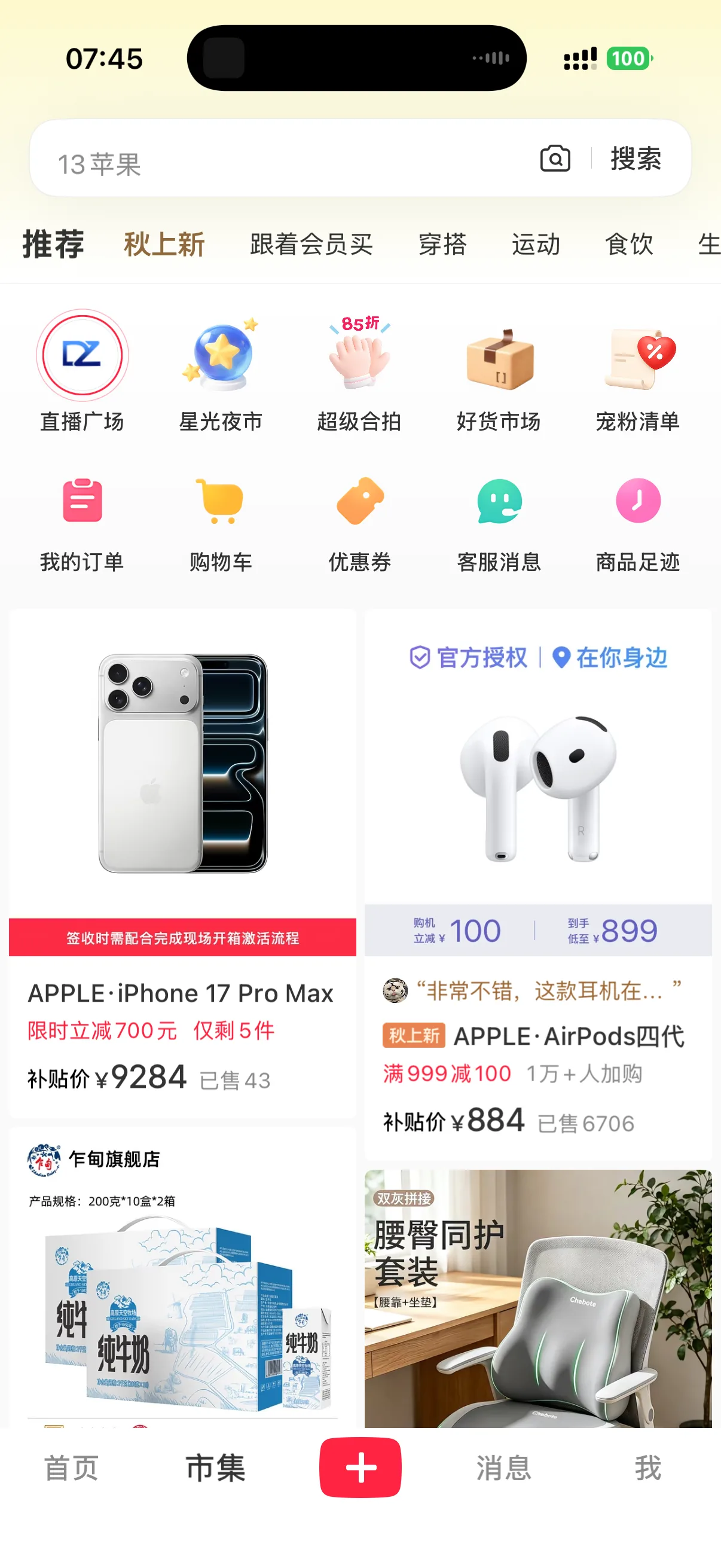Go to 好货市场
Screen dimensions: 721x1568
(x=499, y=372)
